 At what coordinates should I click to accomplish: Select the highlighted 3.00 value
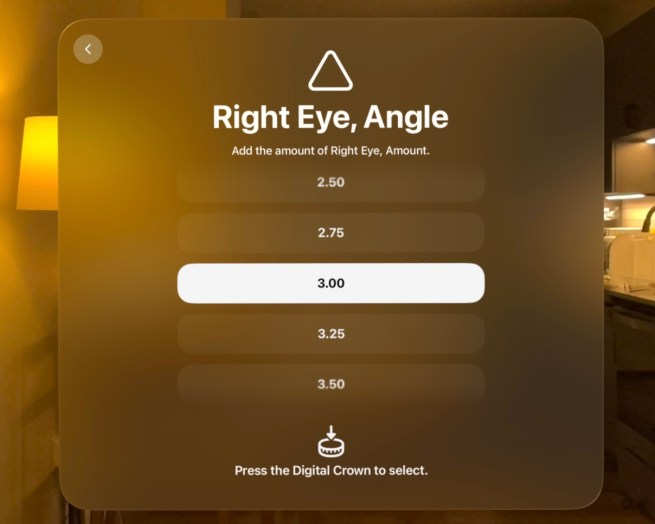click(331, 283)
